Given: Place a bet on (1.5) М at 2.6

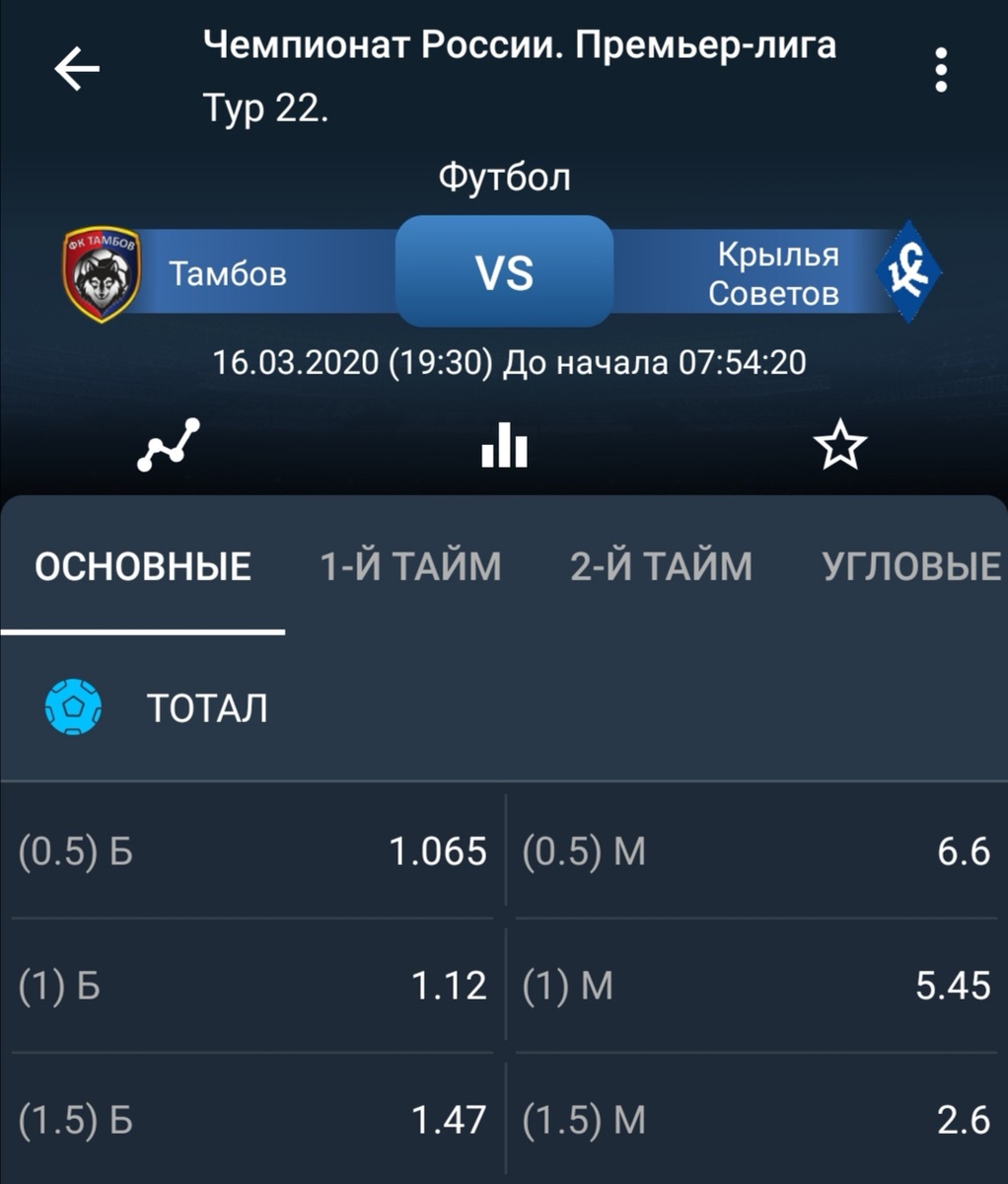Looking at the screenshot, I should [756, 1122].
